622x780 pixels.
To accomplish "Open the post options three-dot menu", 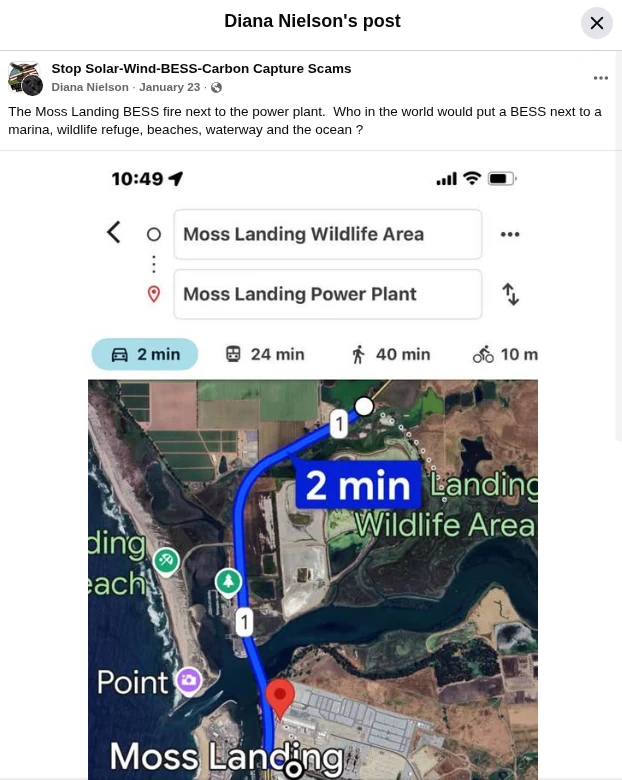I will coord(600,78).
